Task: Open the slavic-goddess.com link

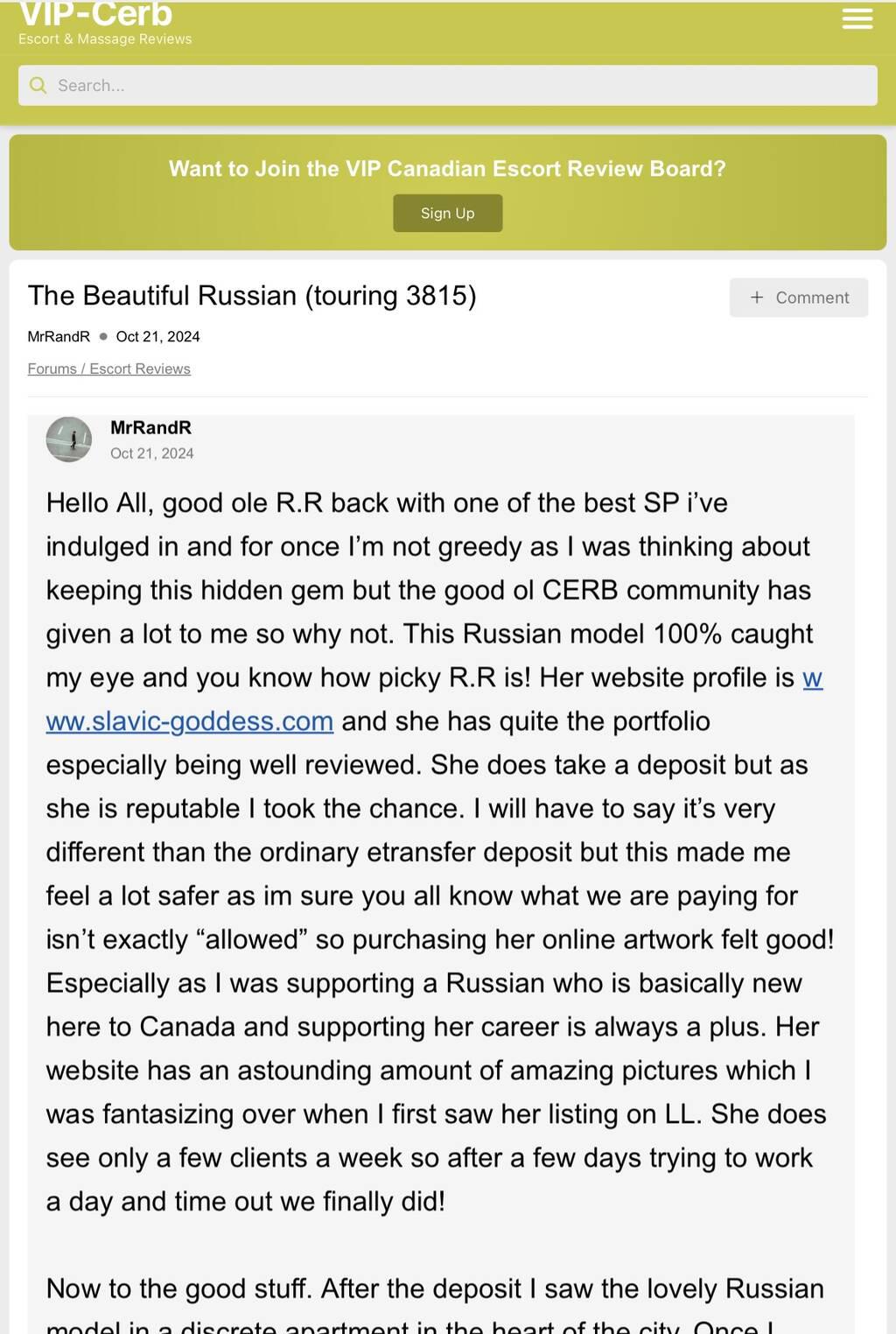Action: tap(190, 722)
